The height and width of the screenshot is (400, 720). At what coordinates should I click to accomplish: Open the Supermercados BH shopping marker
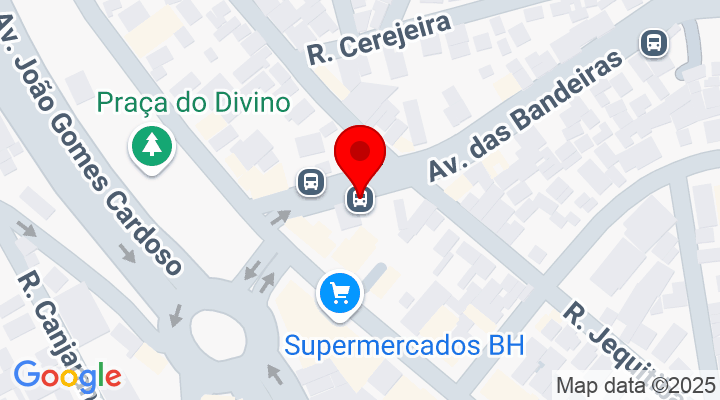[x=340, y=294]
